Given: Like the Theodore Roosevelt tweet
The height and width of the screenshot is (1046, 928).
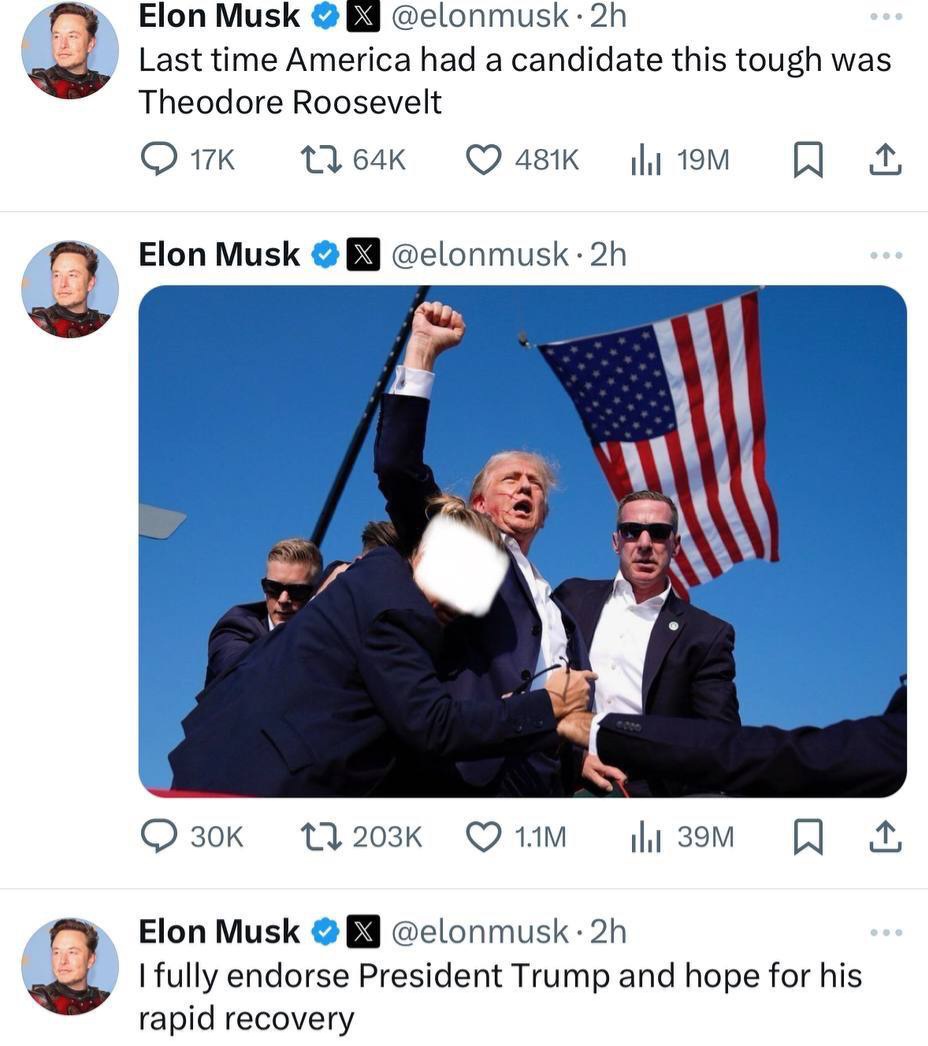Looking at the screenshot, I should coord(484,160).
